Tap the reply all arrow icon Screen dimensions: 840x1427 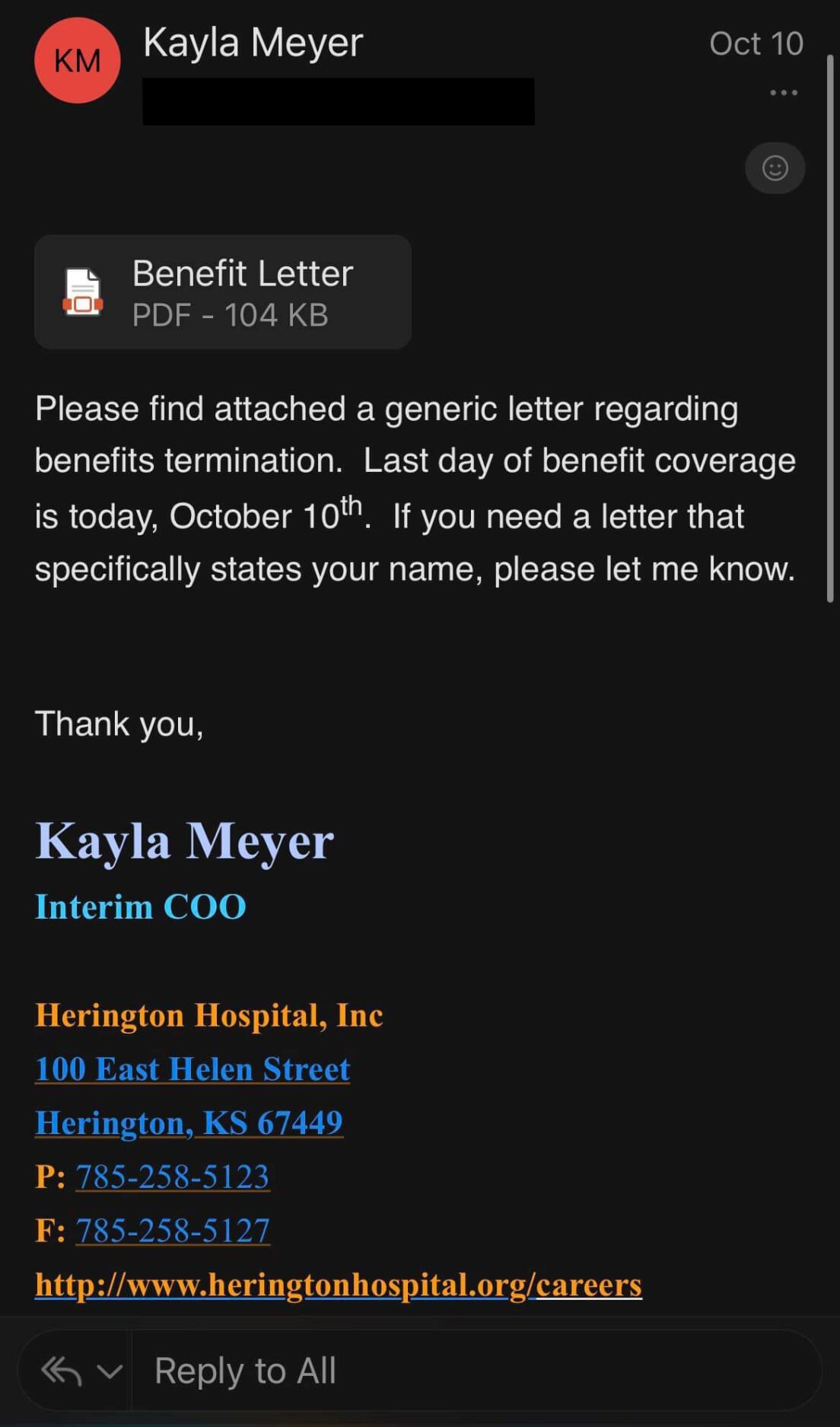[x=61, y=1371]
